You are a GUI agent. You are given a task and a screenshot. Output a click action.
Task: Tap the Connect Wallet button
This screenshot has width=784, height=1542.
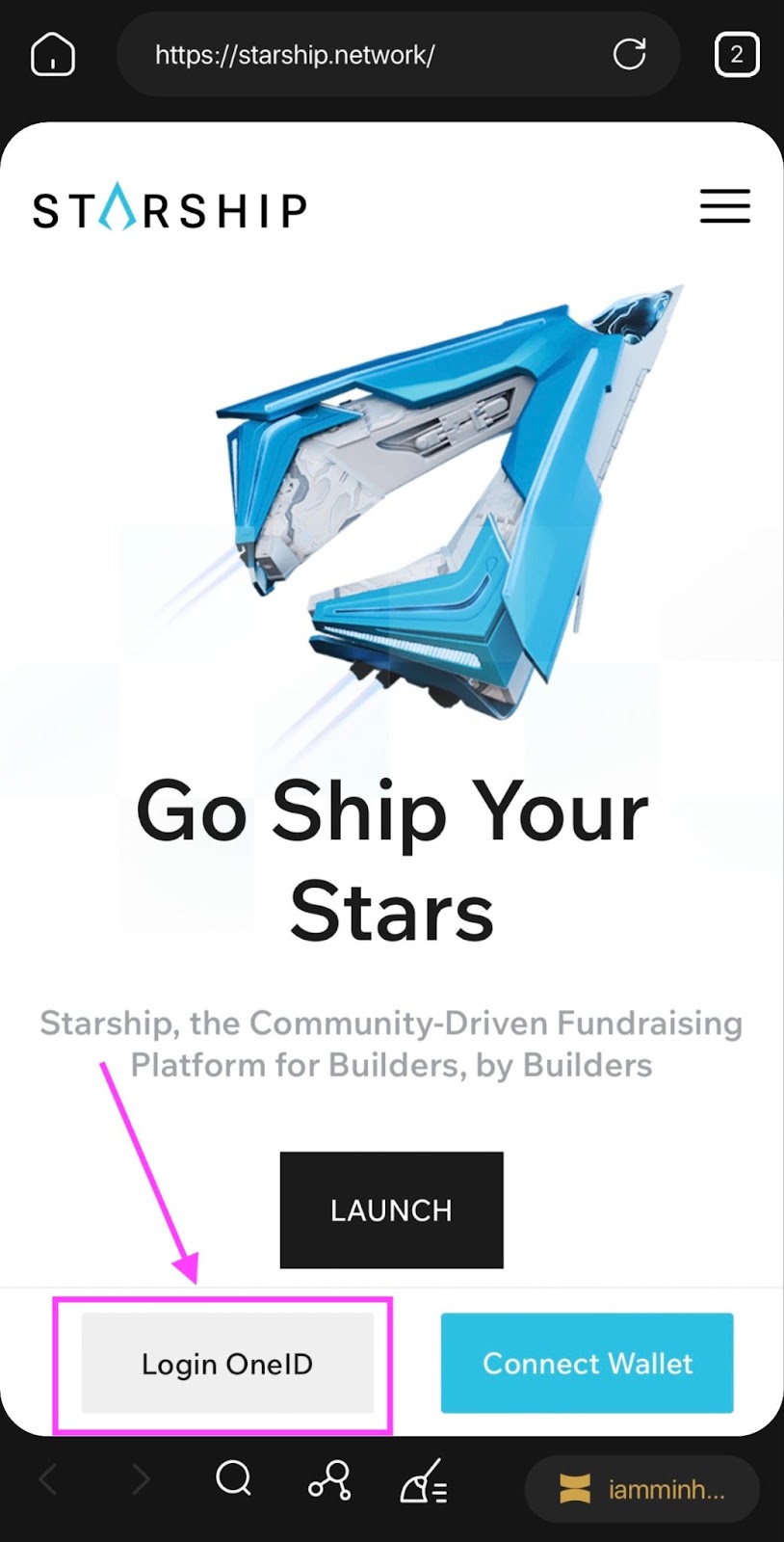[x=587, y=1363]
